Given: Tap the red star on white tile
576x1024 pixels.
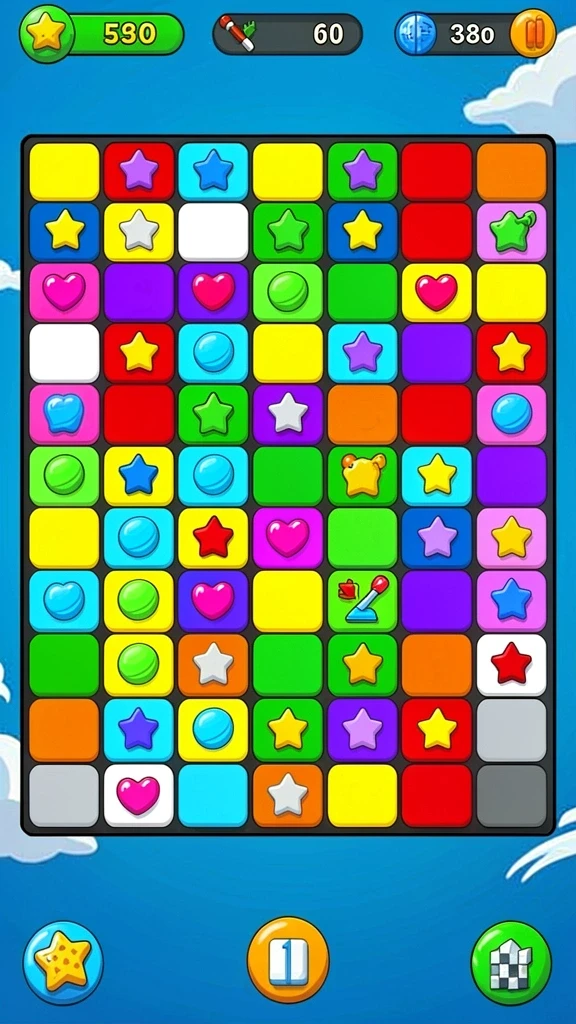Looking at the screenshot, I should pos(511,664).
